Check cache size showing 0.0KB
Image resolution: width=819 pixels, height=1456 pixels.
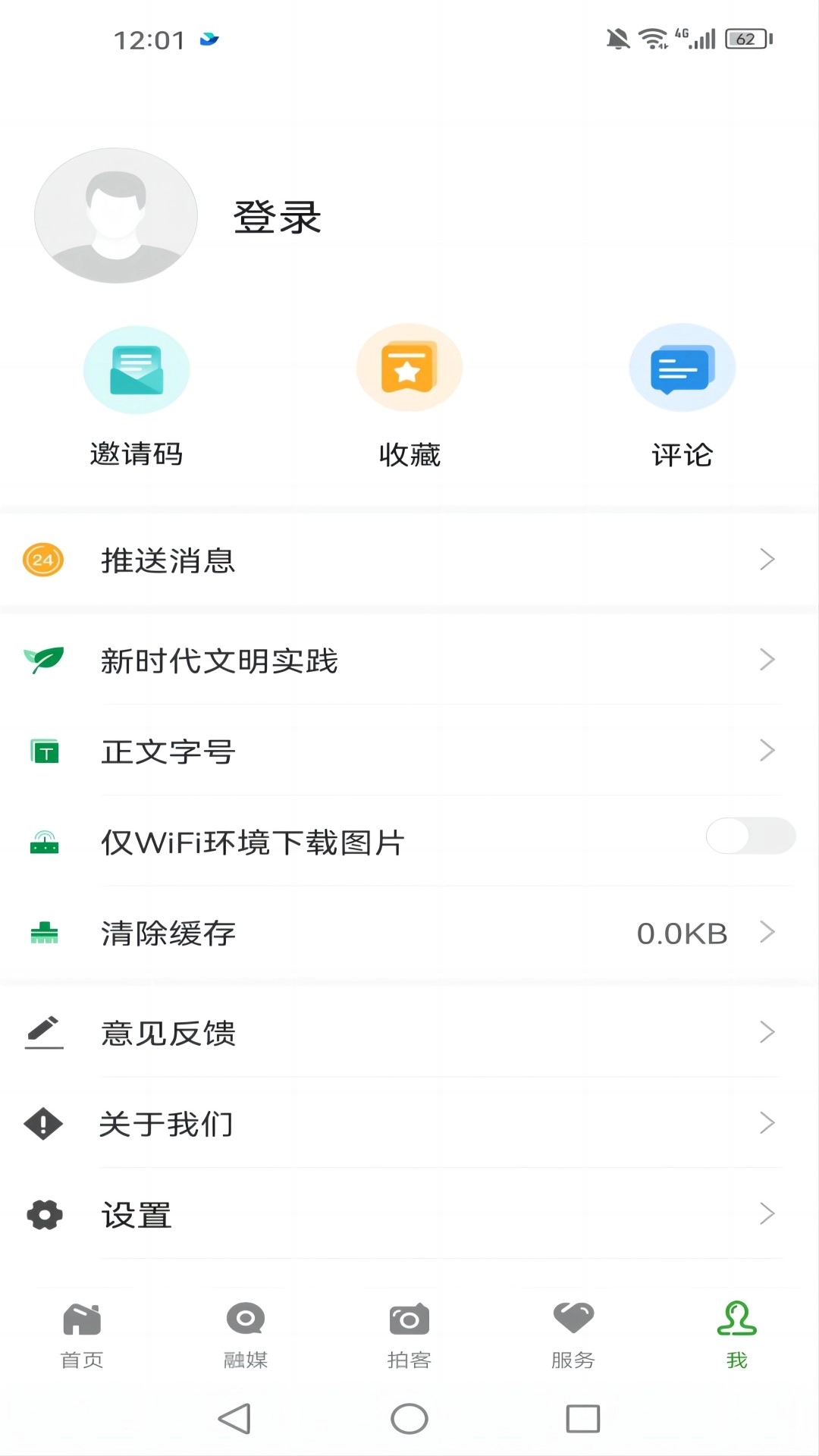[x=682, y=934]
